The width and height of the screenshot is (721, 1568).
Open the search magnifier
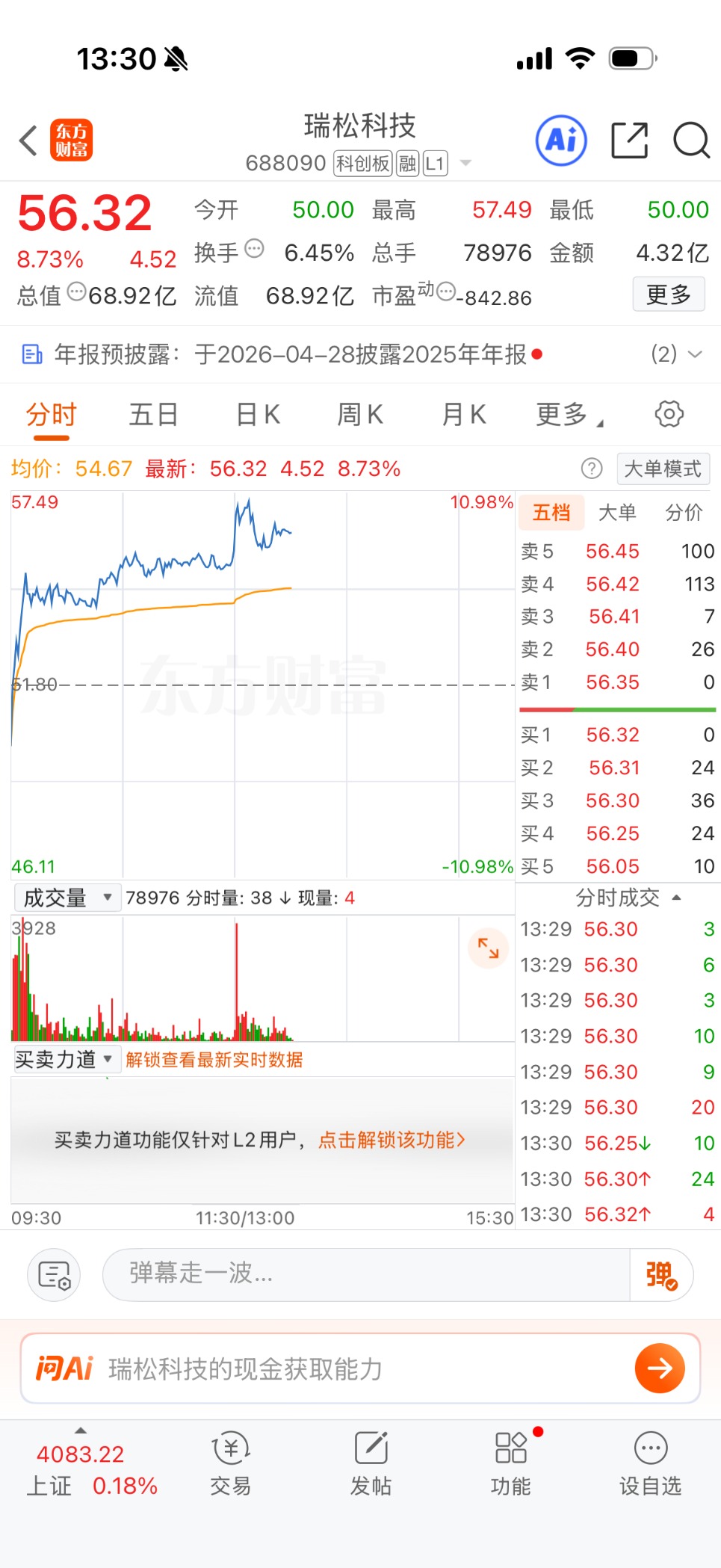tap(691, 140)
